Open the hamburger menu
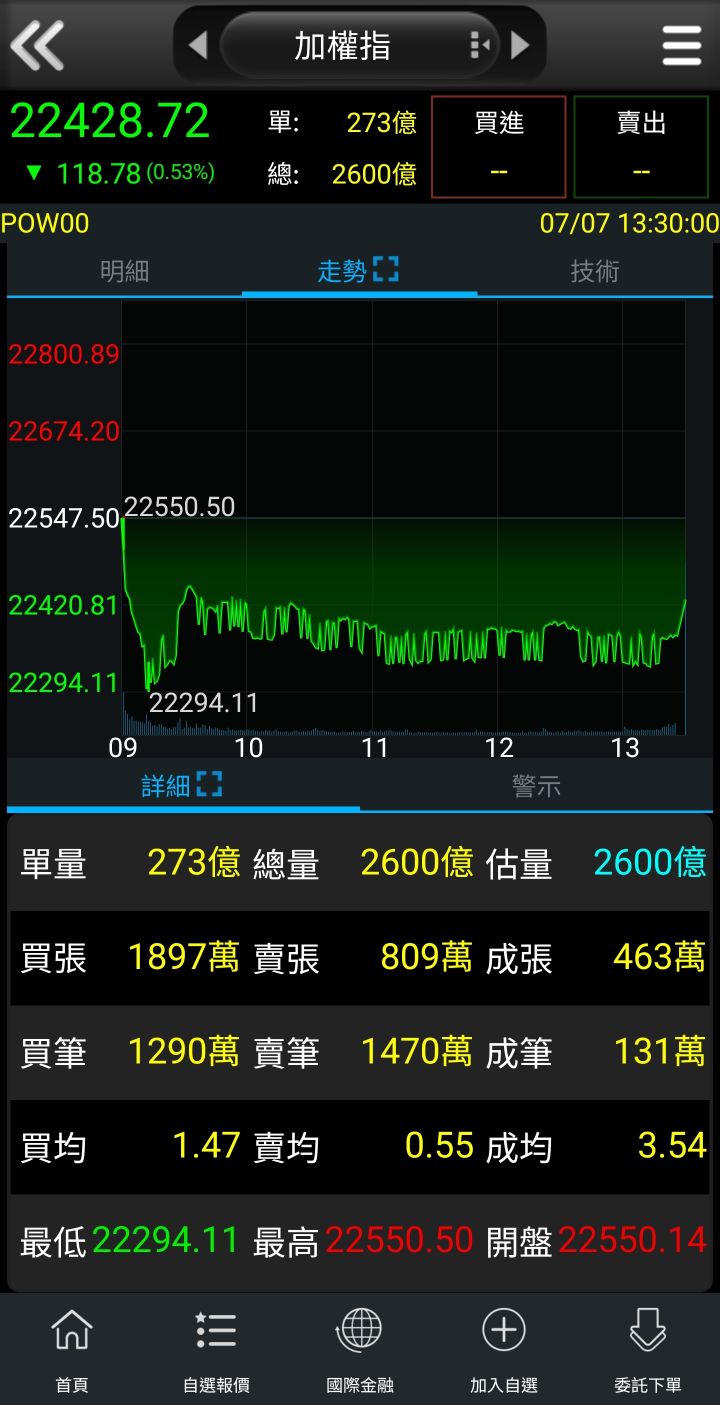This screenshot has width=720, height=1405. point(682,45)
